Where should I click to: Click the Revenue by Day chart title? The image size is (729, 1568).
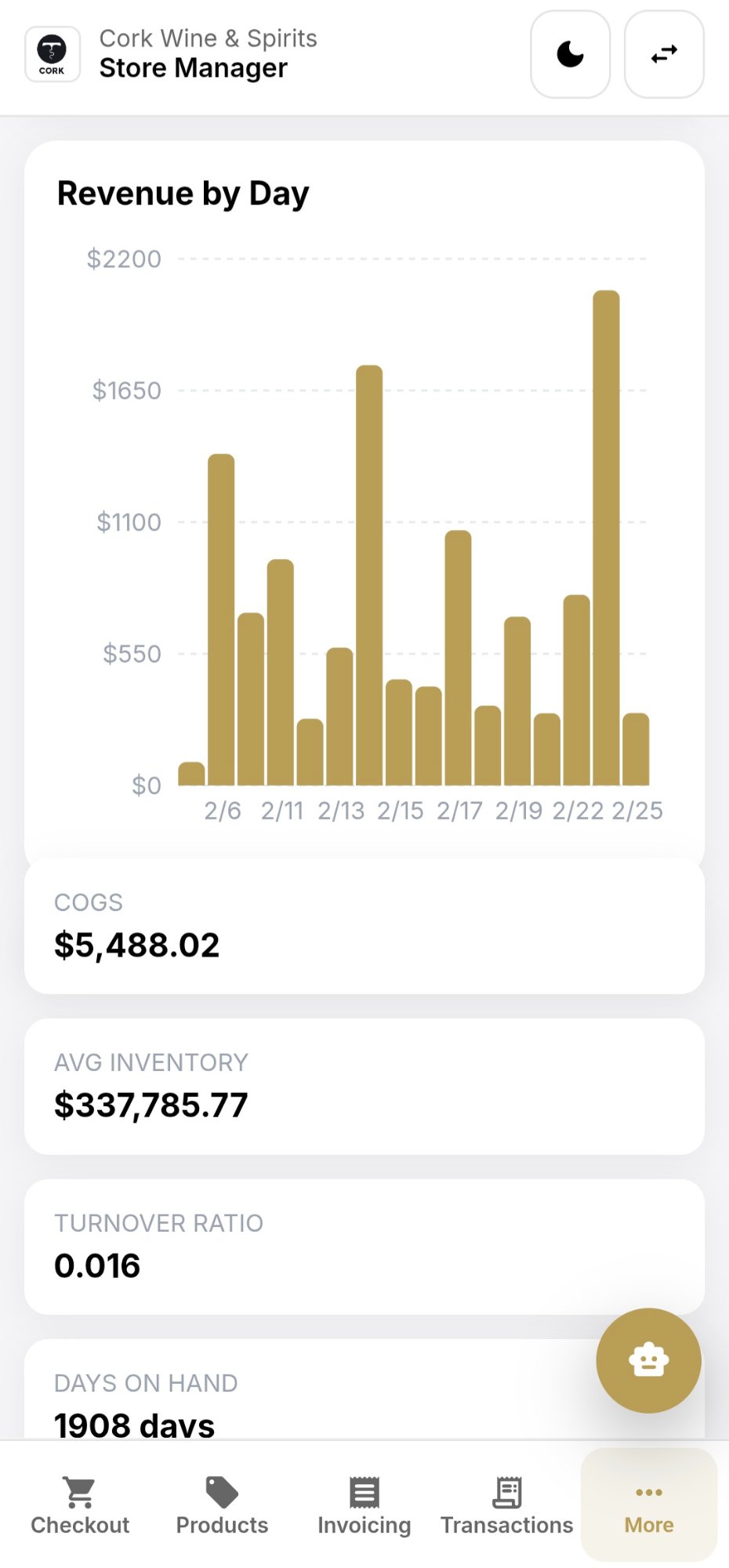tap(183, 193)
